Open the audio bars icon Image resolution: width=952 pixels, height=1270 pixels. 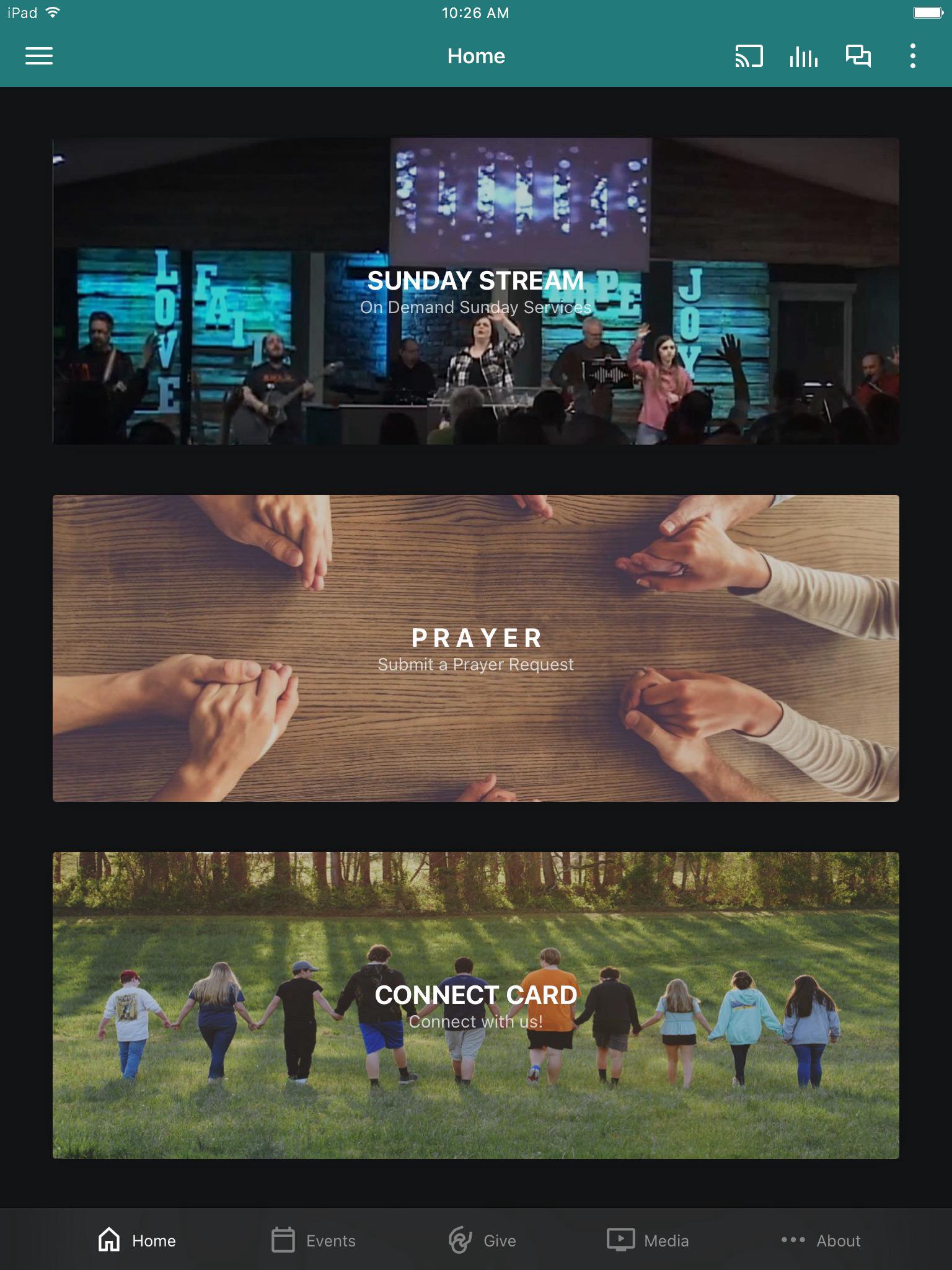[803, 56]
